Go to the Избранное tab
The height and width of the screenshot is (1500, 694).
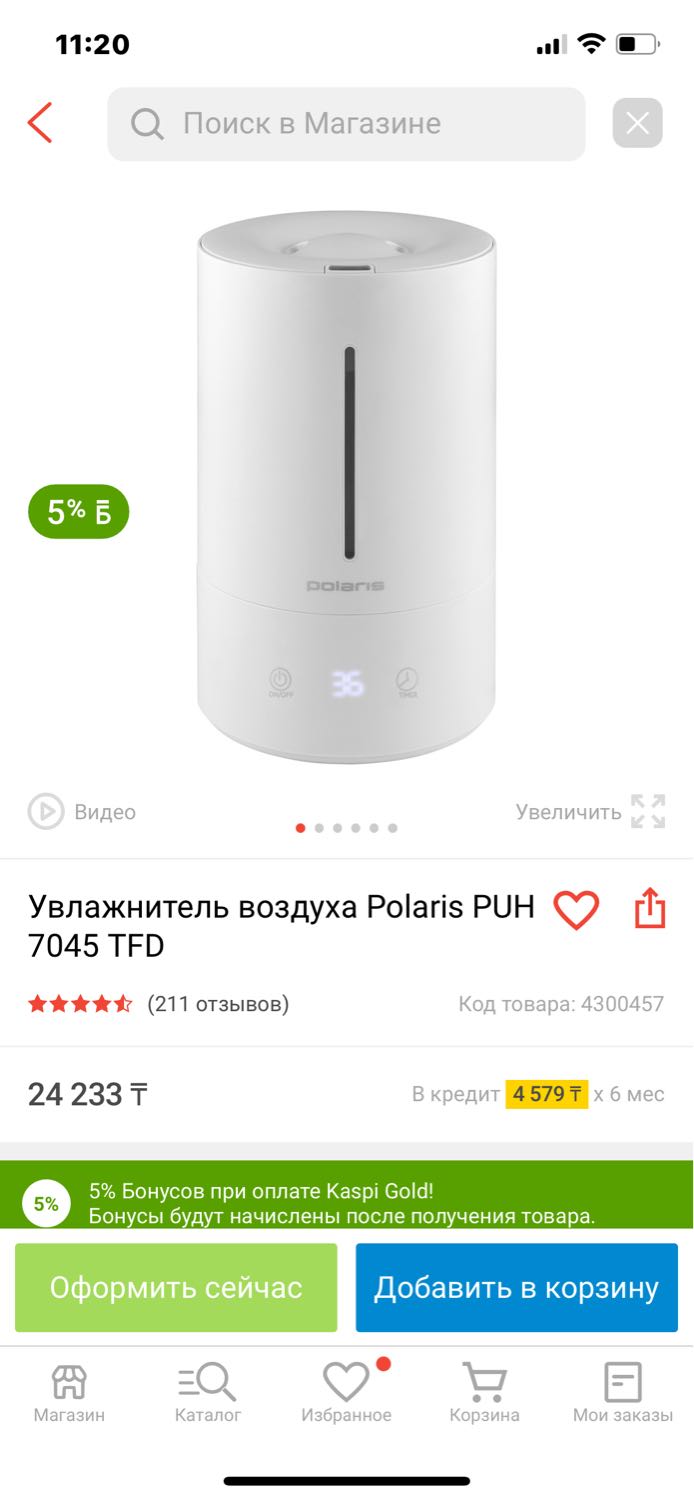point(347,1393)
